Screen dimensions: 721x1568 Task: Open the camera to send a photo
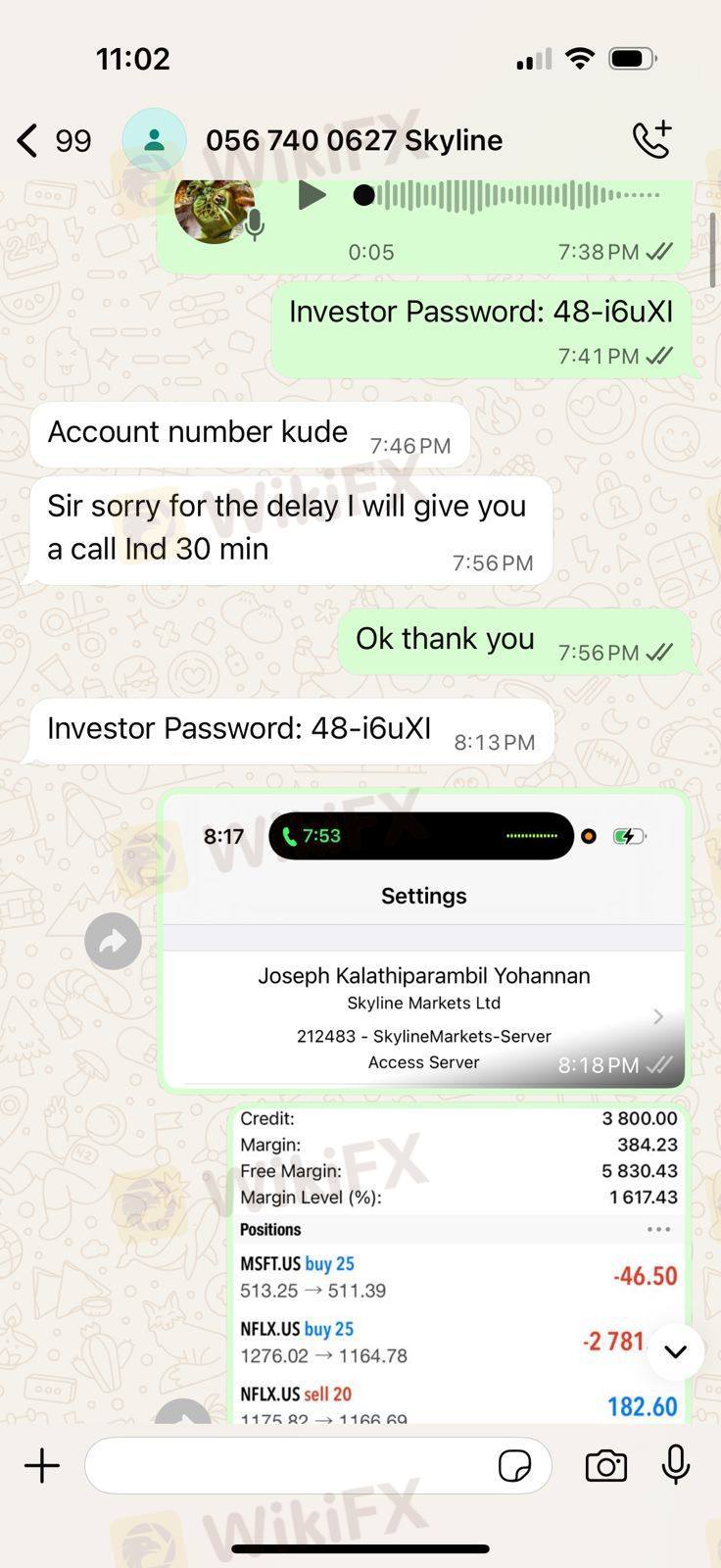(605, 1466)
